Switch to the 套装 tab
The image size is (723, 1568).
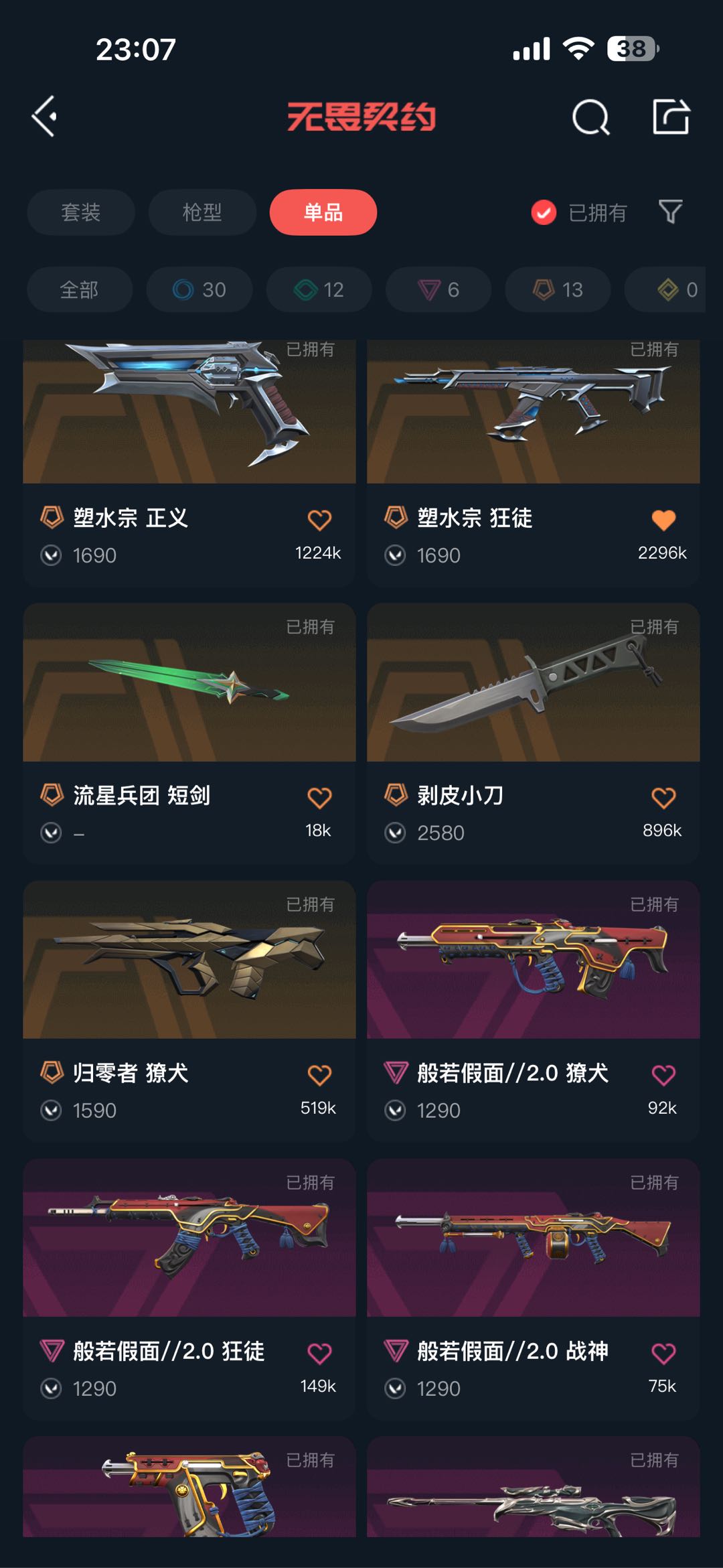coord(80,212)
